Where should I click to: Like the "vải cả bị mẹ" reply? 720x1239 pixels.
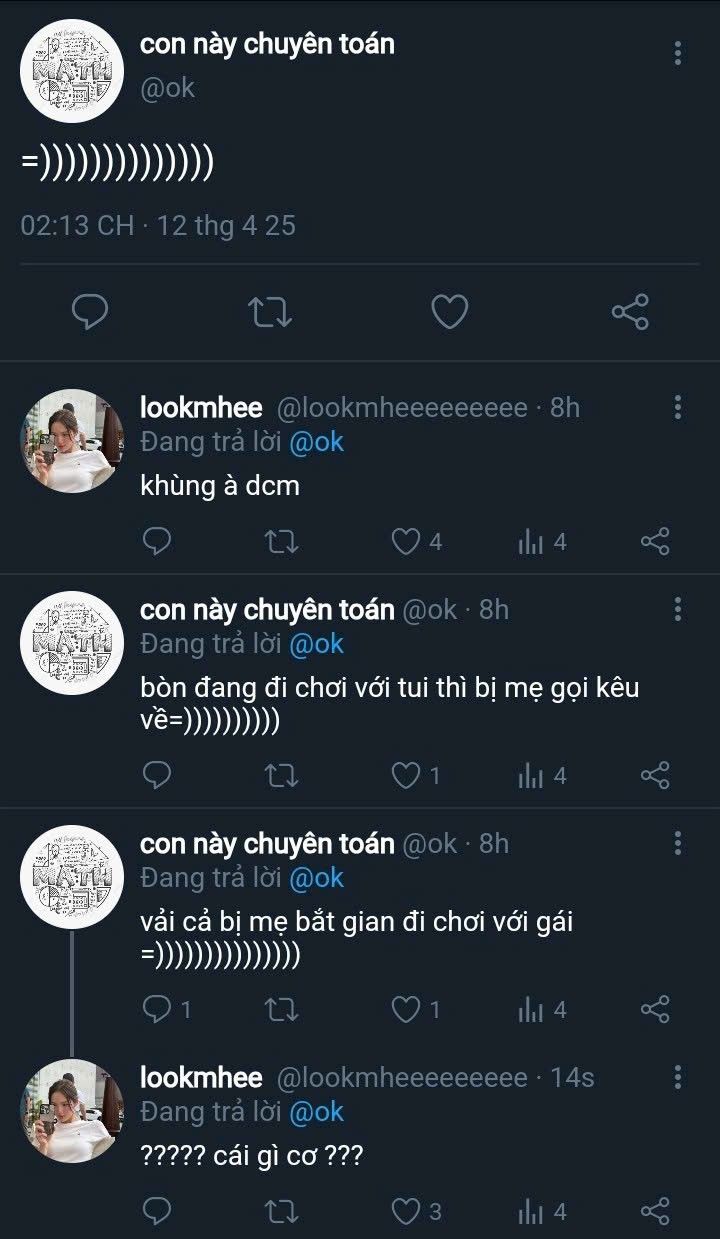406,1009
